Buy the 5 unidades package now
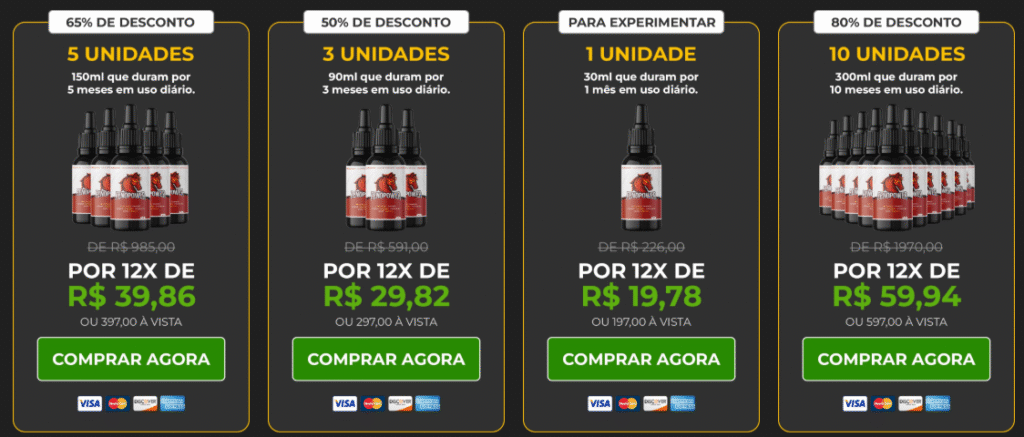Viewport: 1024px width, 437px height. pyautogui.click(x=131, y=359)
